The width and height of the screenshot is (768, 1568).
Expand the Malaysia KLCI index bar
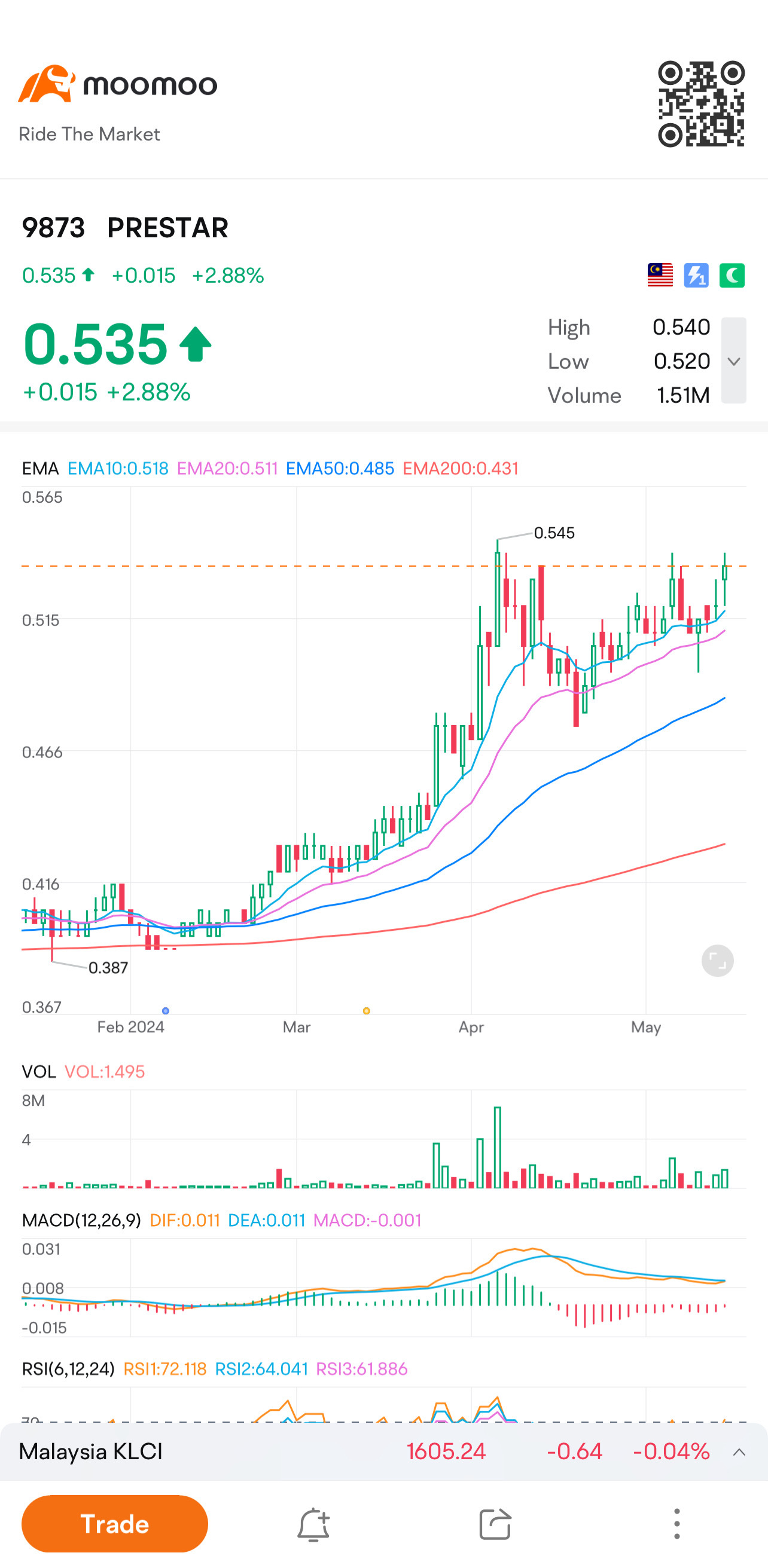click(x=739, y=1453)
